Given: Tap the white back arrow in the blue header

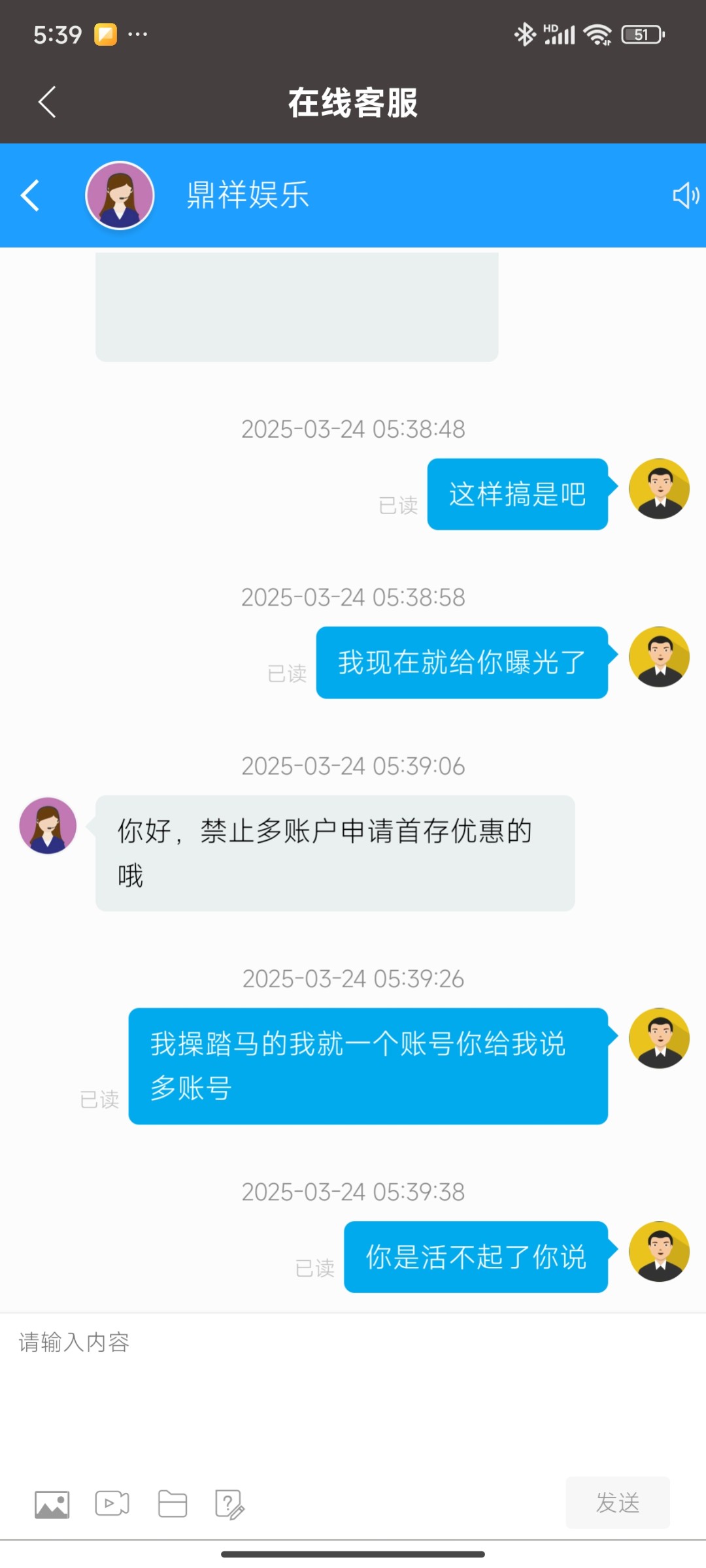Looking at the screenshot, I should tap(30, 195).
